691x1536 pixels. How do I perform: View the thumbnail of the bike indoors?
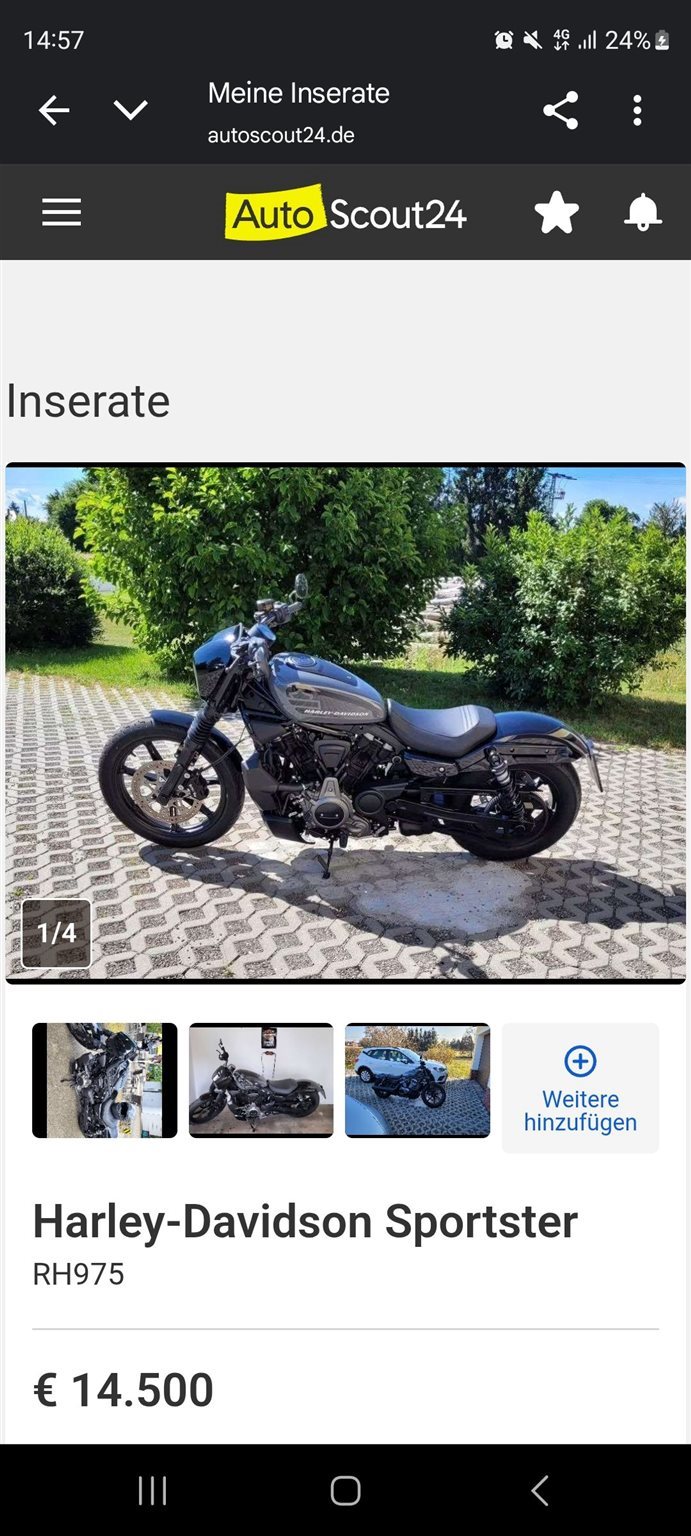[261, 1080]
